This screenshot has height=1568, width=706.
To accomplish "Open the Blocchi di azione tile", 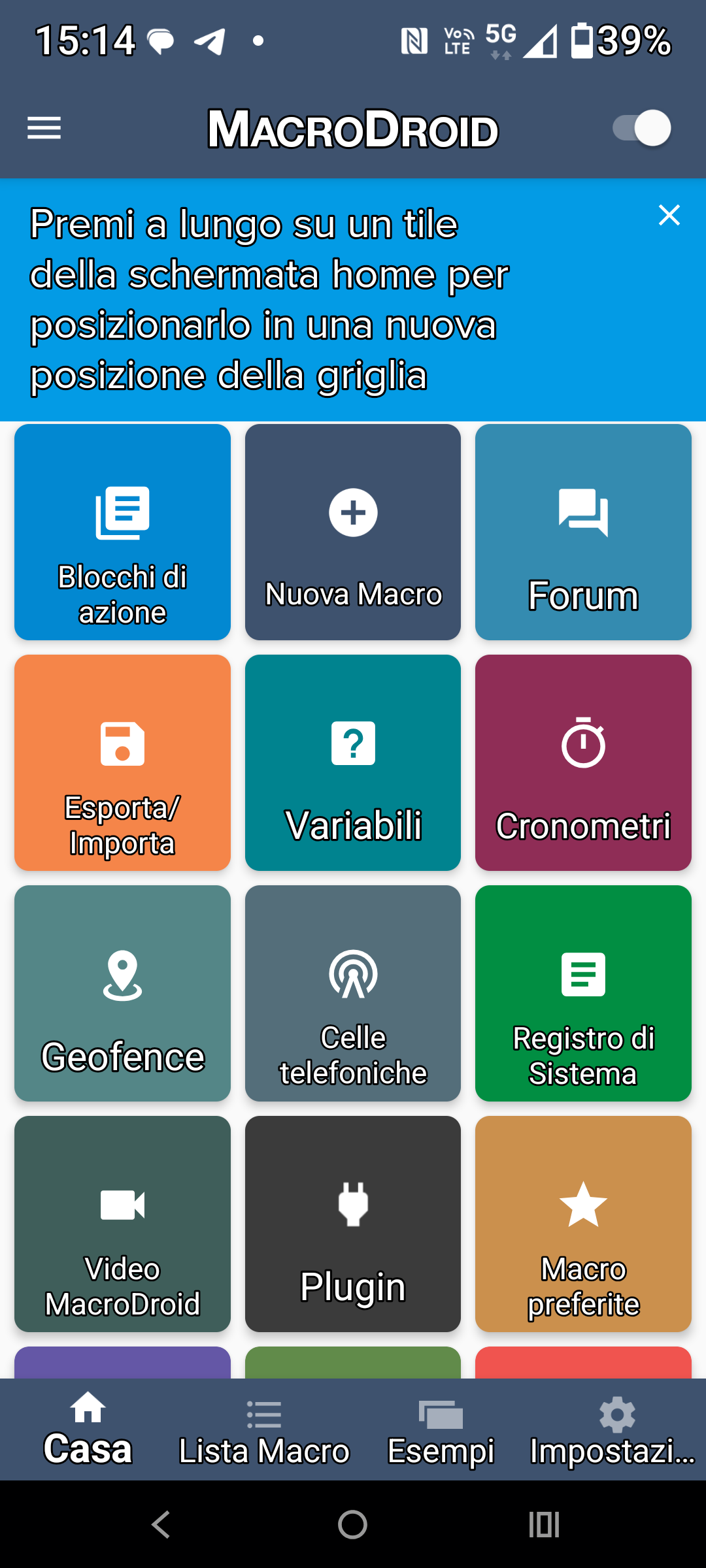I will click(122, 532).
